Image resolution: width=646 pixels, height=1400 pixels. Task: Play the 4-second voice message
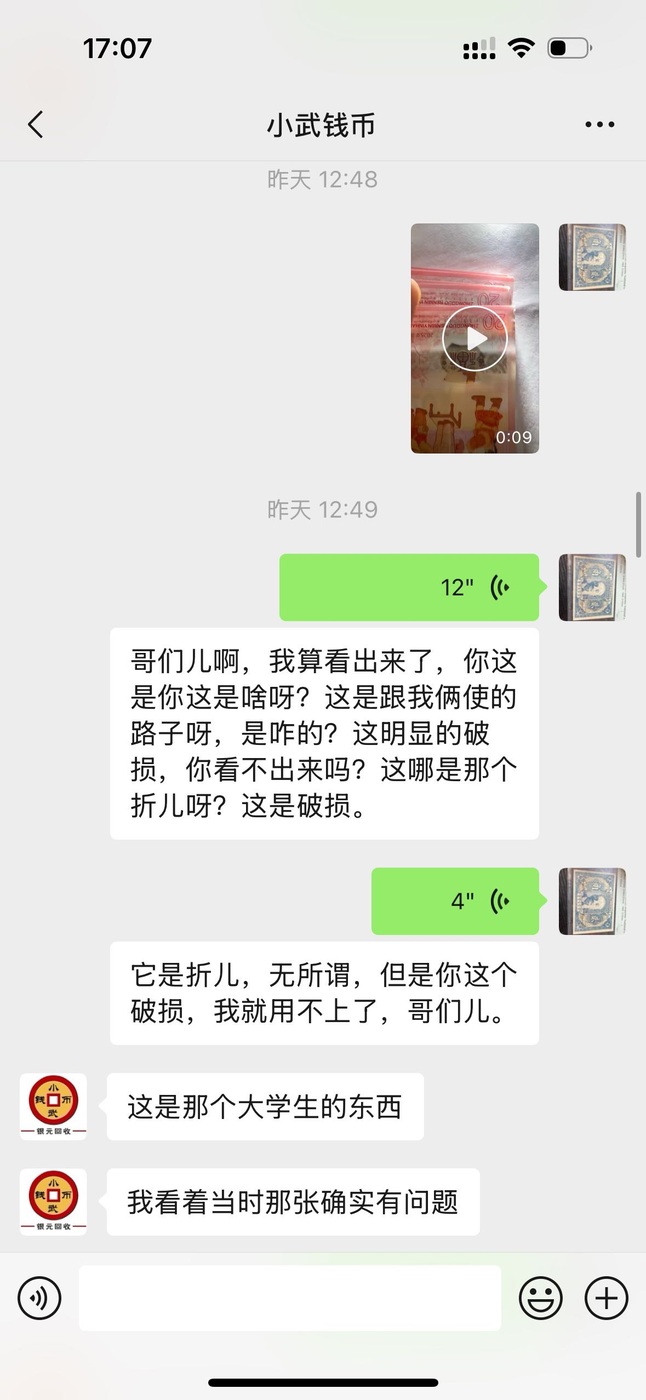[455, 901]
